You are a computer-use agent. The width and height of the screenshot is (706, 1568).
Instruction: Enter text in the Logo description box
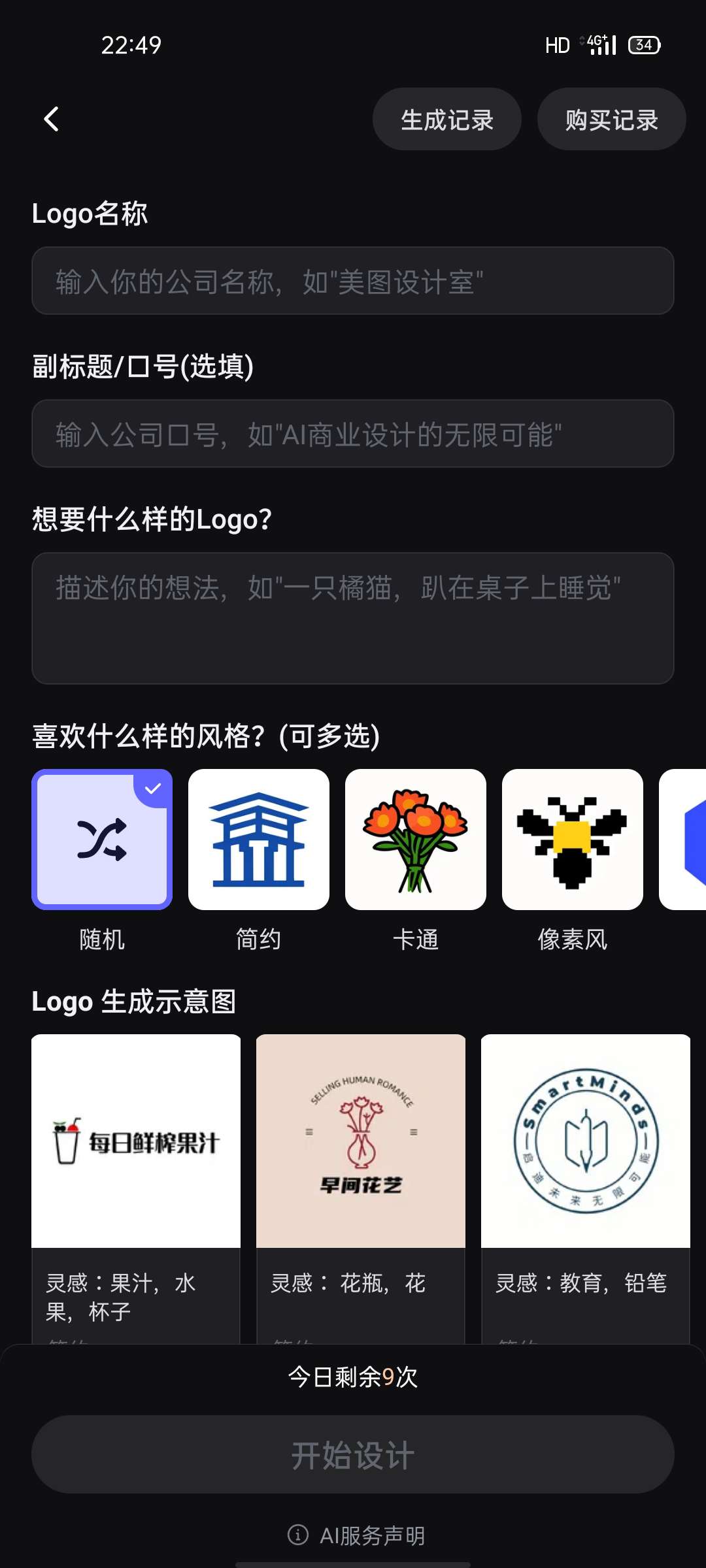point(353,618)
